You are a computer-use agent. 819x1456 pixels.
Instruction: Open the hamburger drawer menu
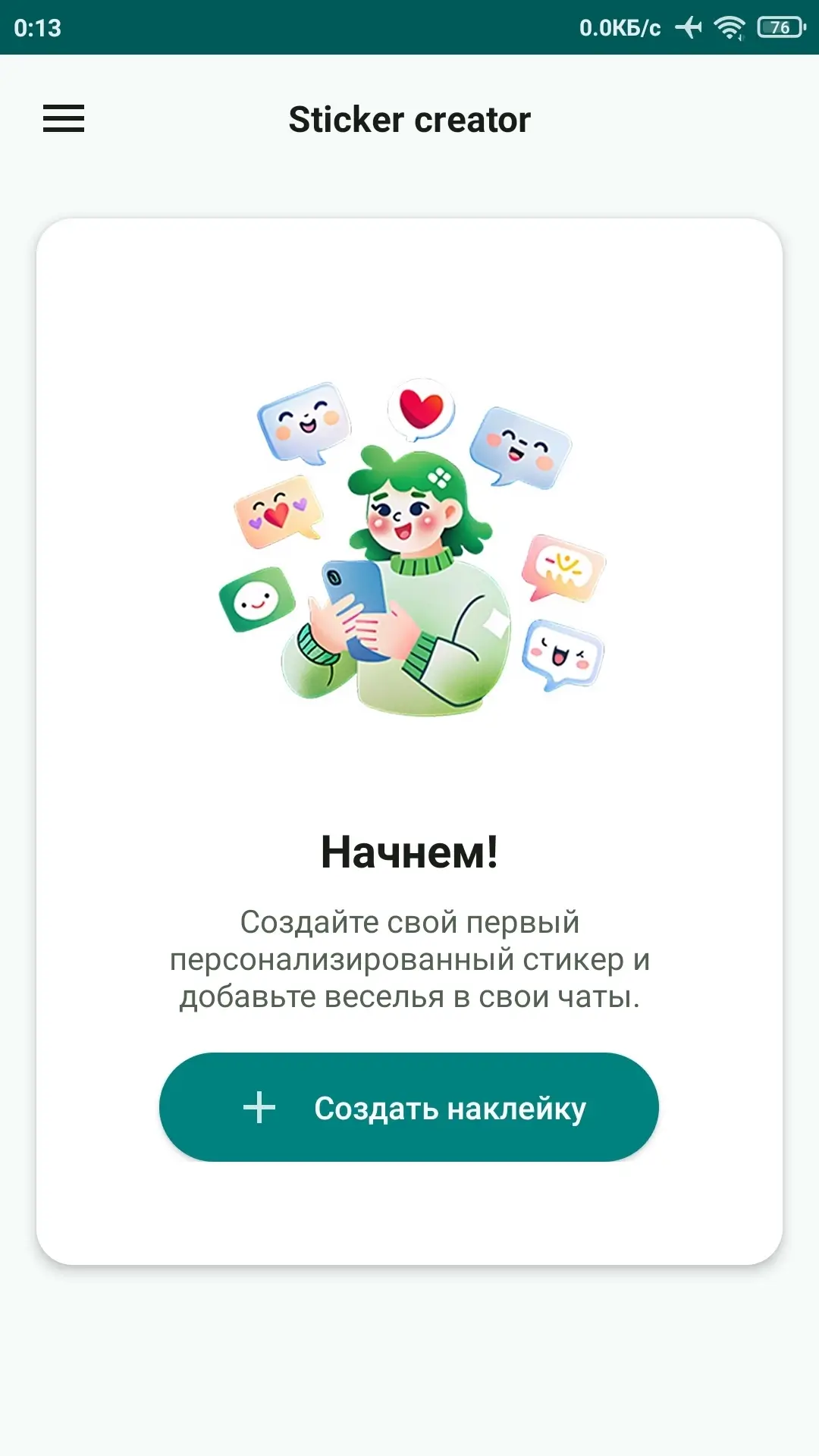(x=64, y=119)
